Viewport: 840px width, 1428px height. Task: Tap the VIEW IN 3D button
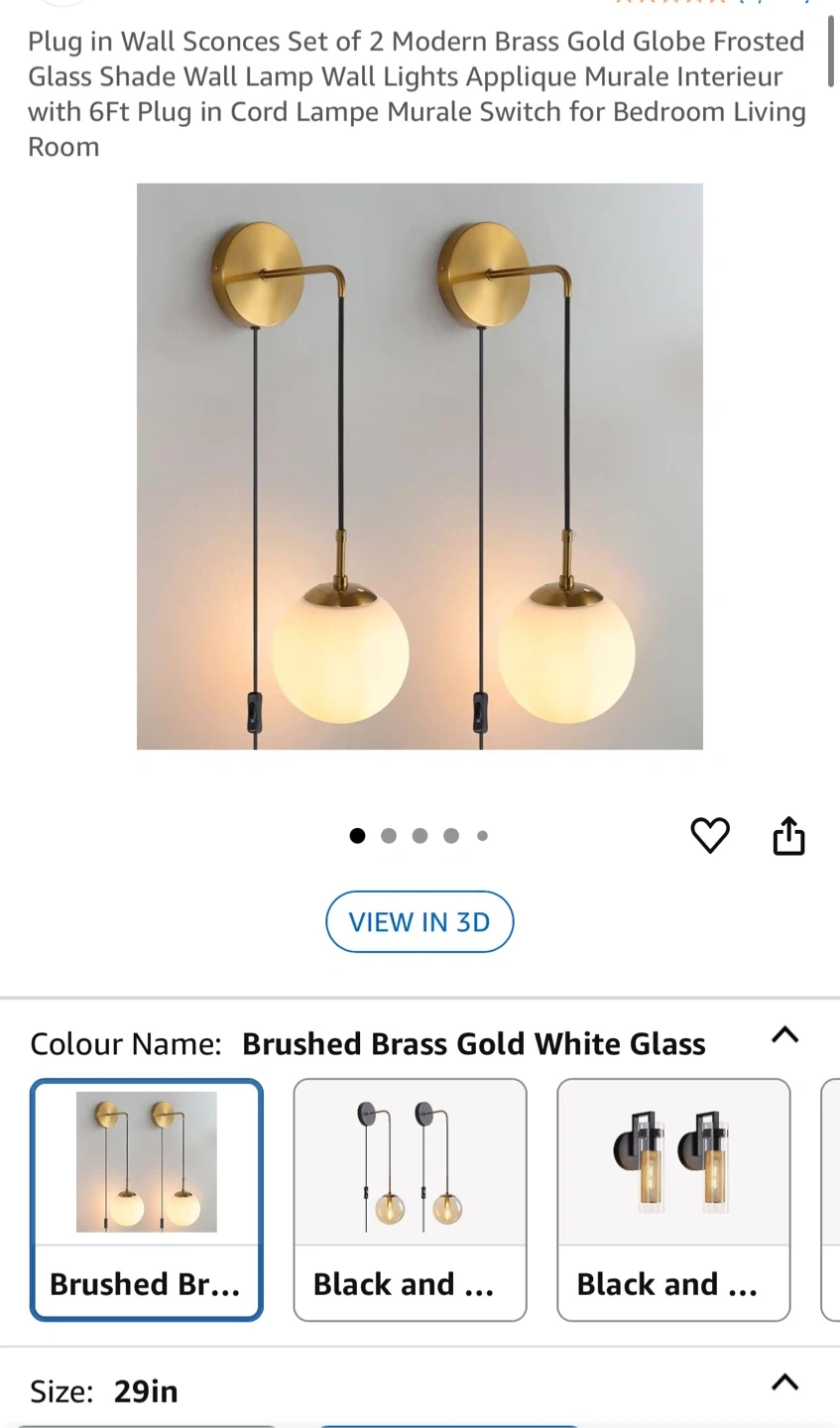tap(420, 921)
